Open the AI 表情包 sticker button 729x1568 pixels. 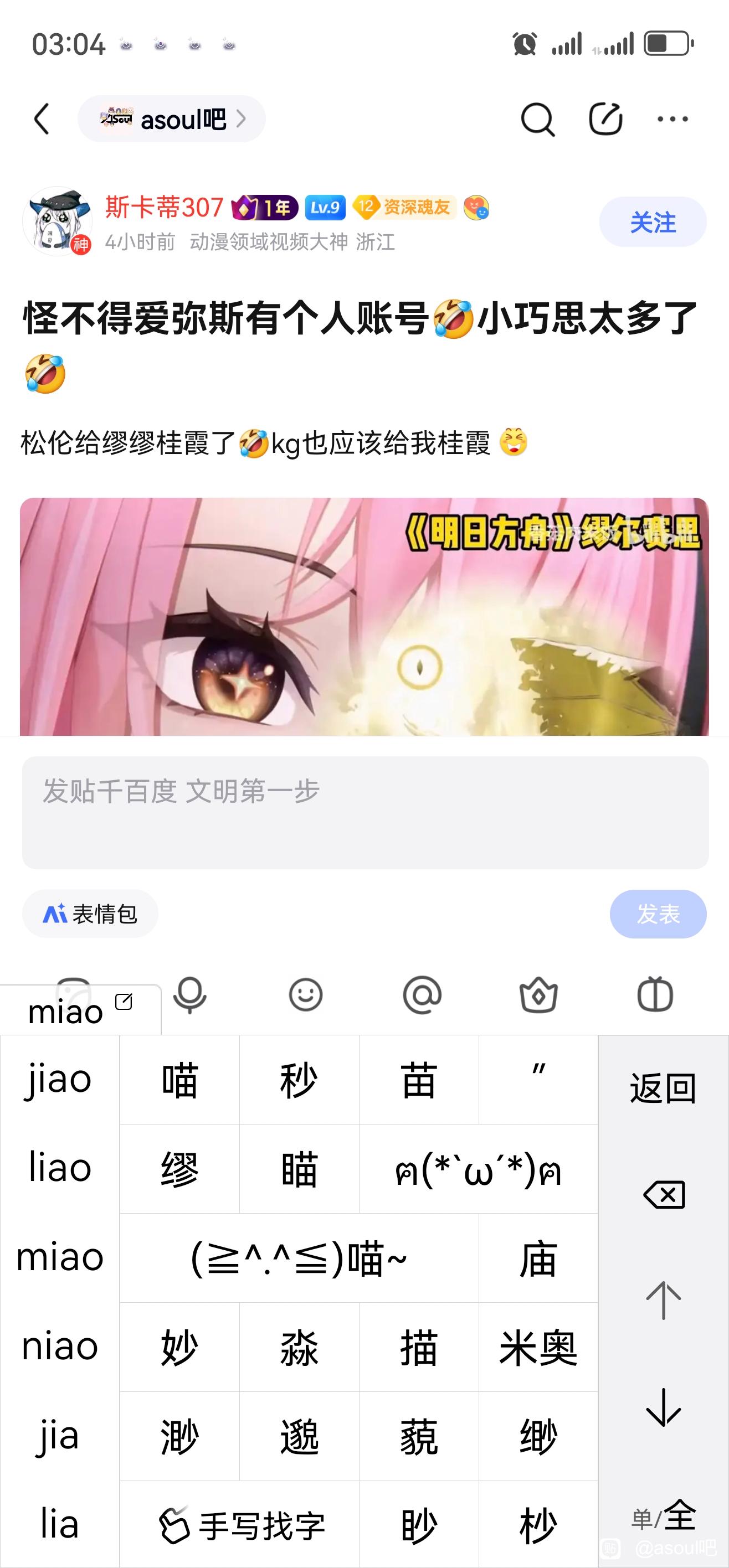[90, 914]
